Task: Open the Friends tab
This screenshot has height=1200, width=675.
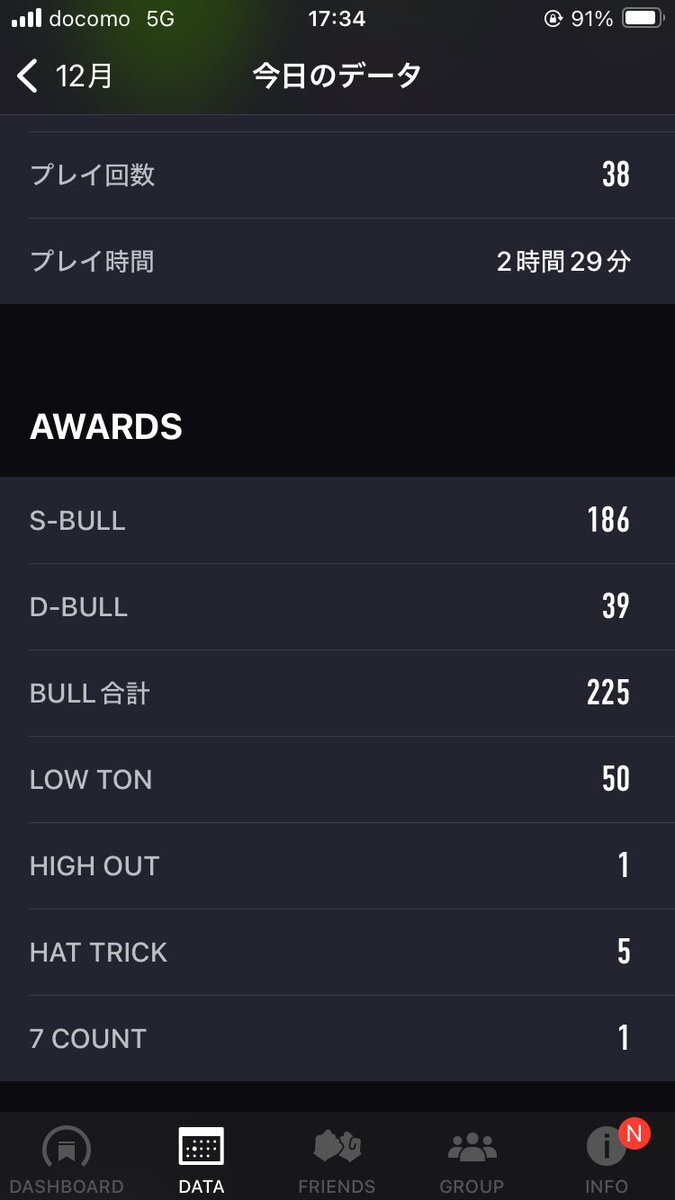Action: [337, 1160]
